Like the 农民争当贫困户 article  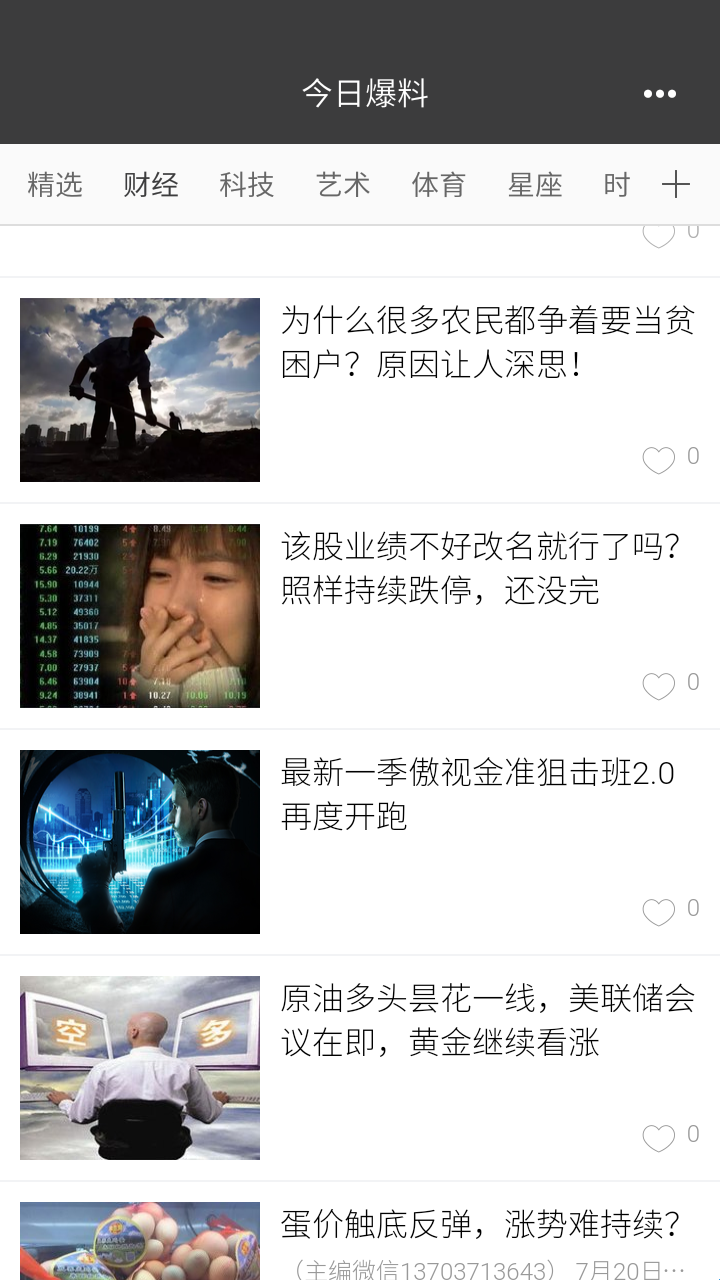[x=659, y=460]
